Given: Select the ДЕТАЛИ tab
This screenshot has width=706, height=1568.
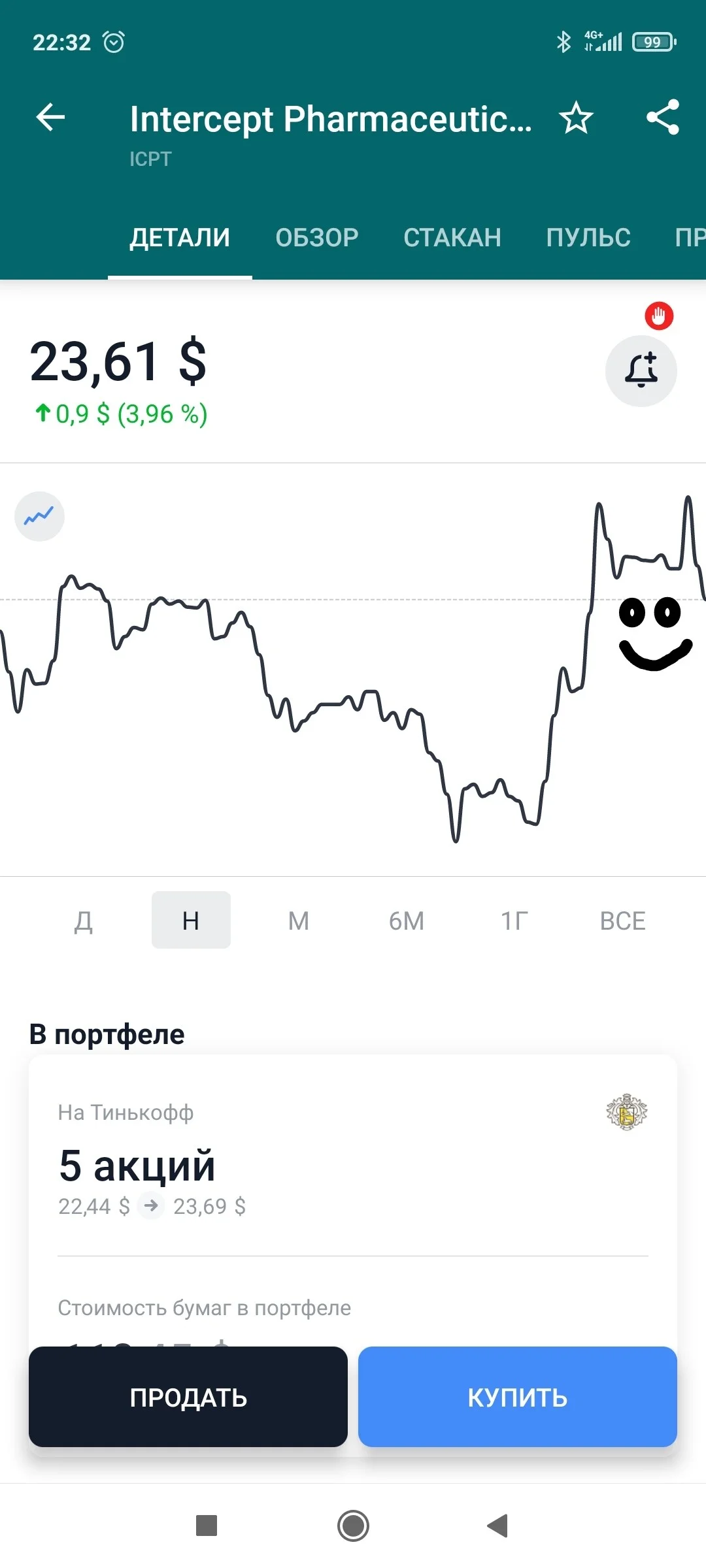Looking at the screenshot, I should pos(180,237).
